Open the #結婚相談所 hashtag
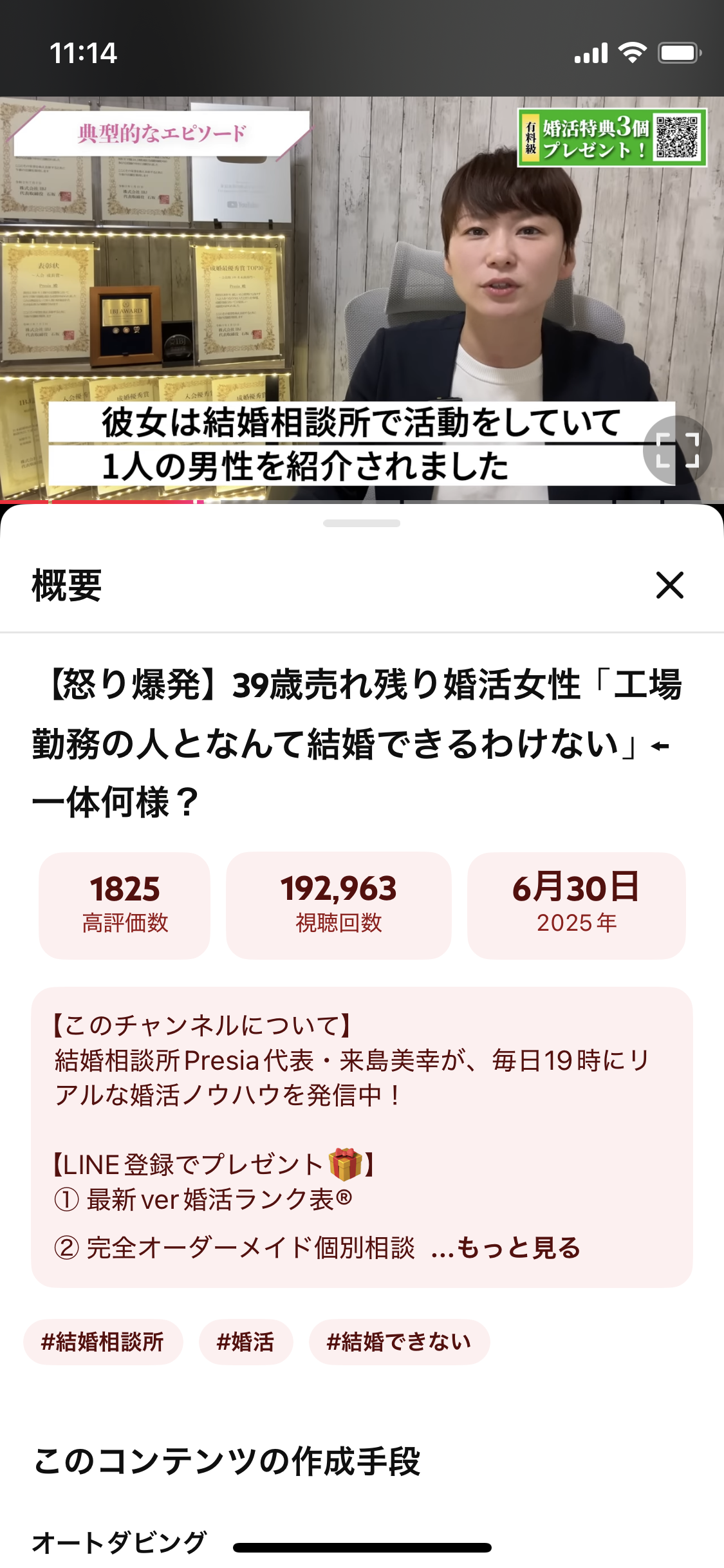 click(103, 1342)
